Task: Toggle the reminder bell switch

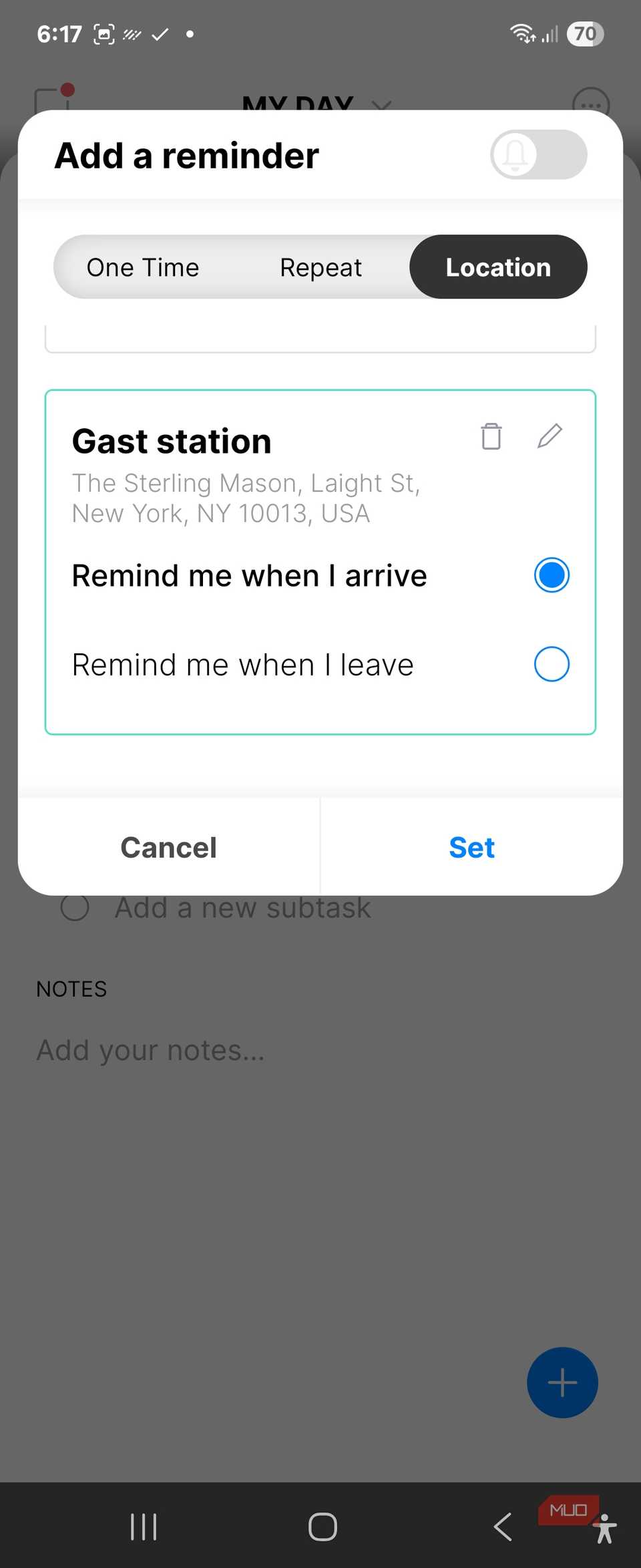Action: click(538, 155)
